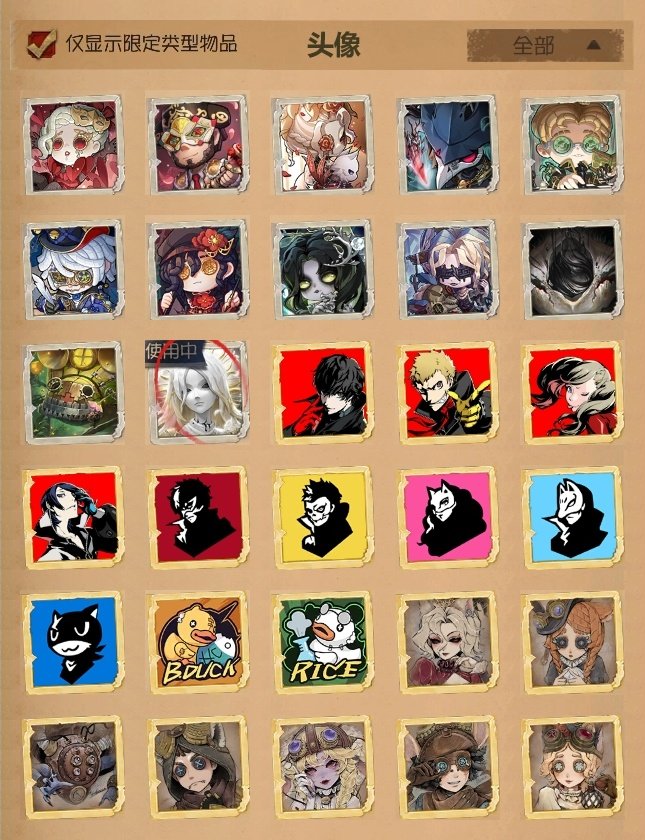Select the RICE white duck avatar
This screenshot has width=645, height=840.
321,641
